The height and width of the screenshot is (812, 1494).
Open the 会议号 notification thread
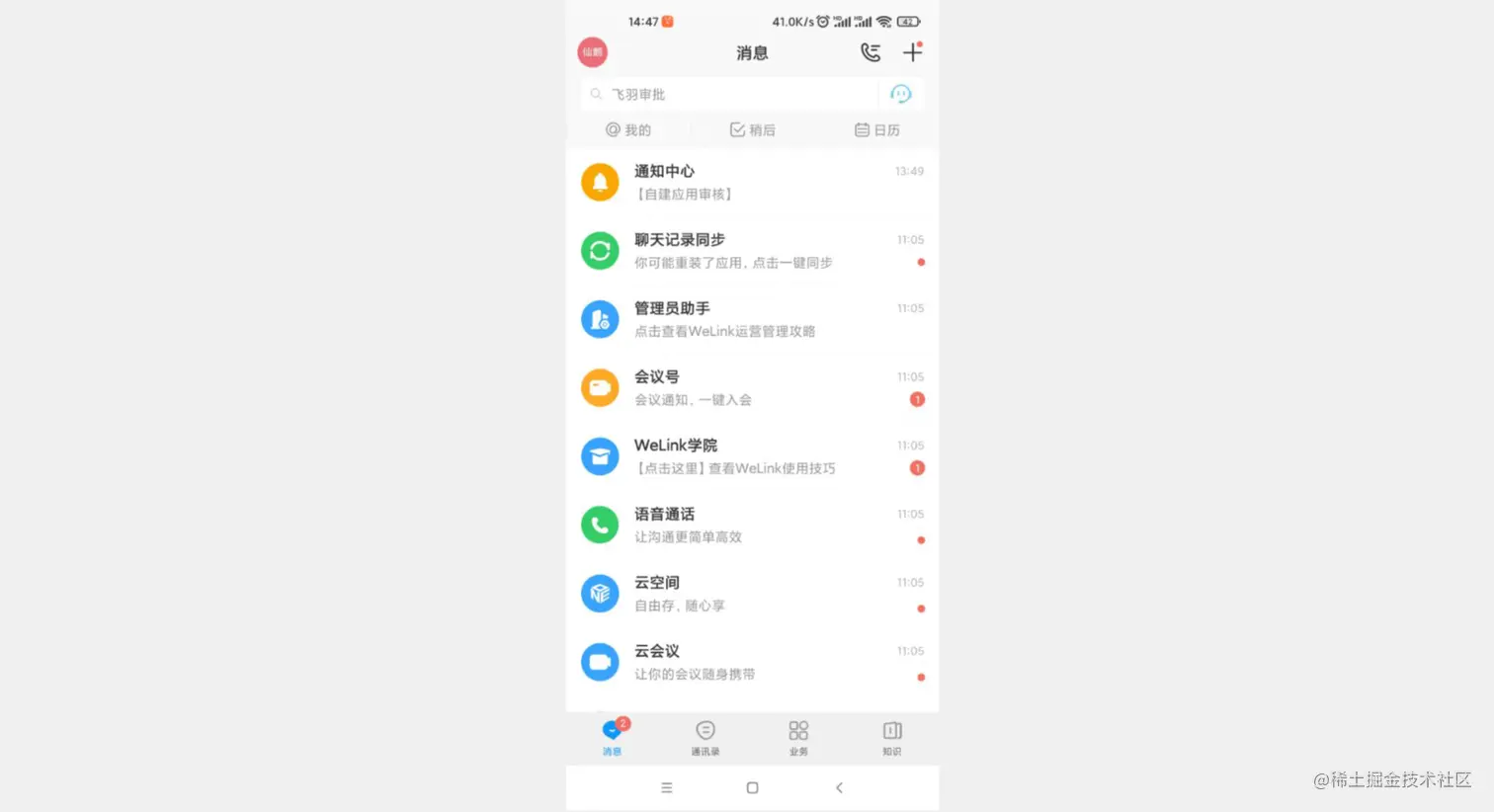tap(752, 388)
